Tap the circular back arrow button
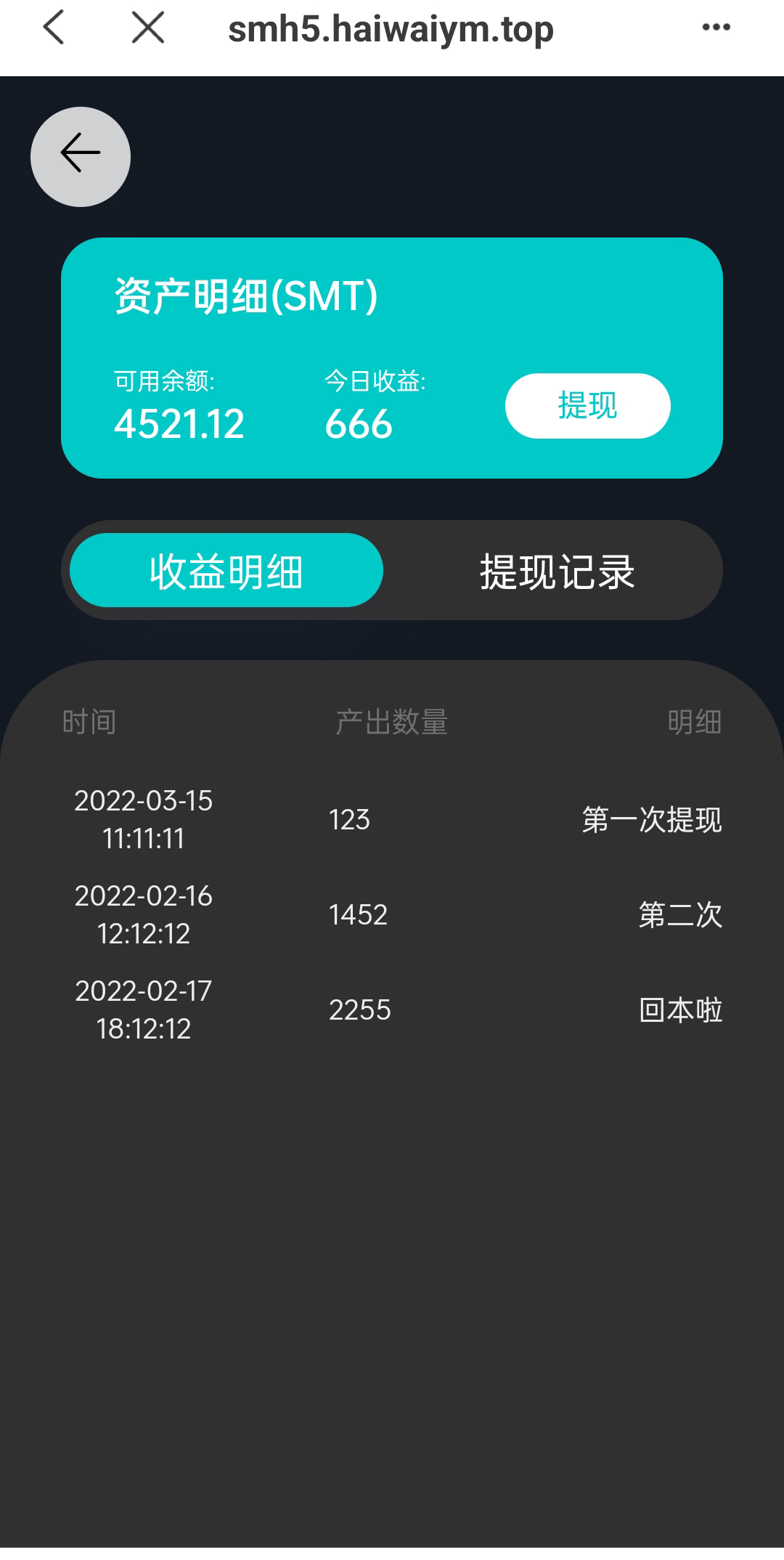784x1560 pixels. pos(81,153)
